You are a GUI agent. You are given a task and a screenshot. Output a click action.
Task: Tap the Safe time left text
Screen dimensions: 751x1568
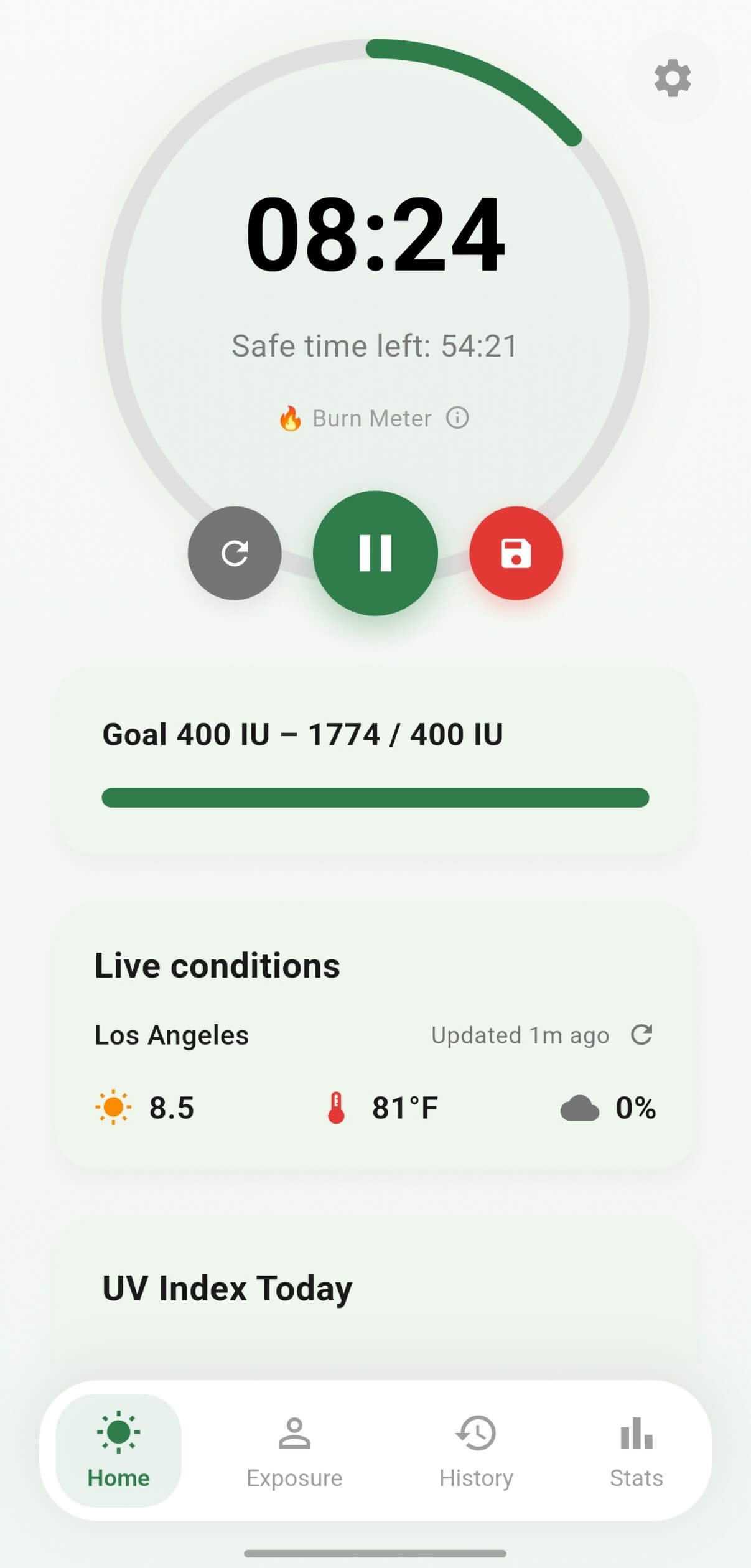coord(375,346)
